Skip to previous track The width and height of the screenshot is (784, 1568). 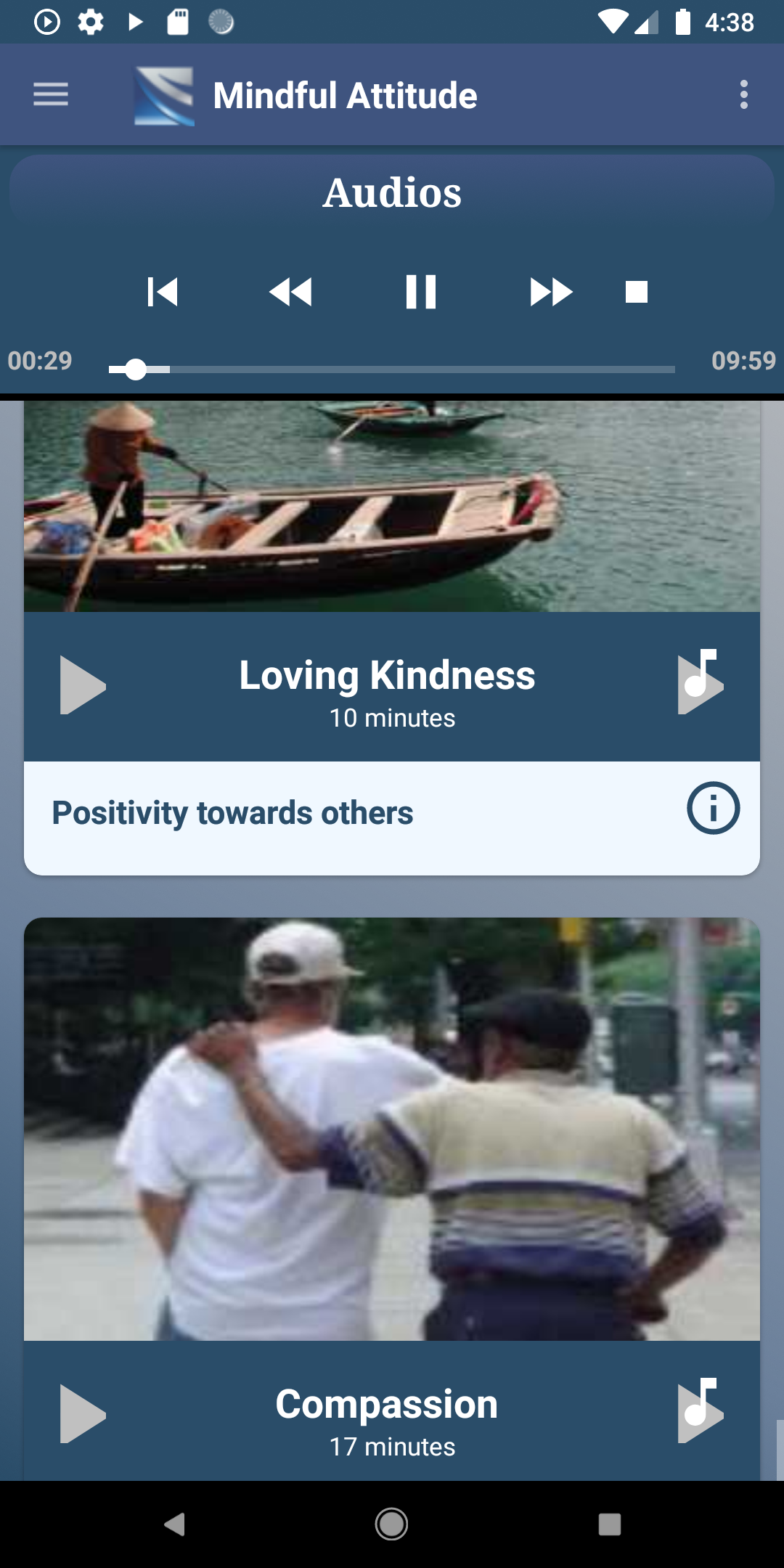click(163, 292)
